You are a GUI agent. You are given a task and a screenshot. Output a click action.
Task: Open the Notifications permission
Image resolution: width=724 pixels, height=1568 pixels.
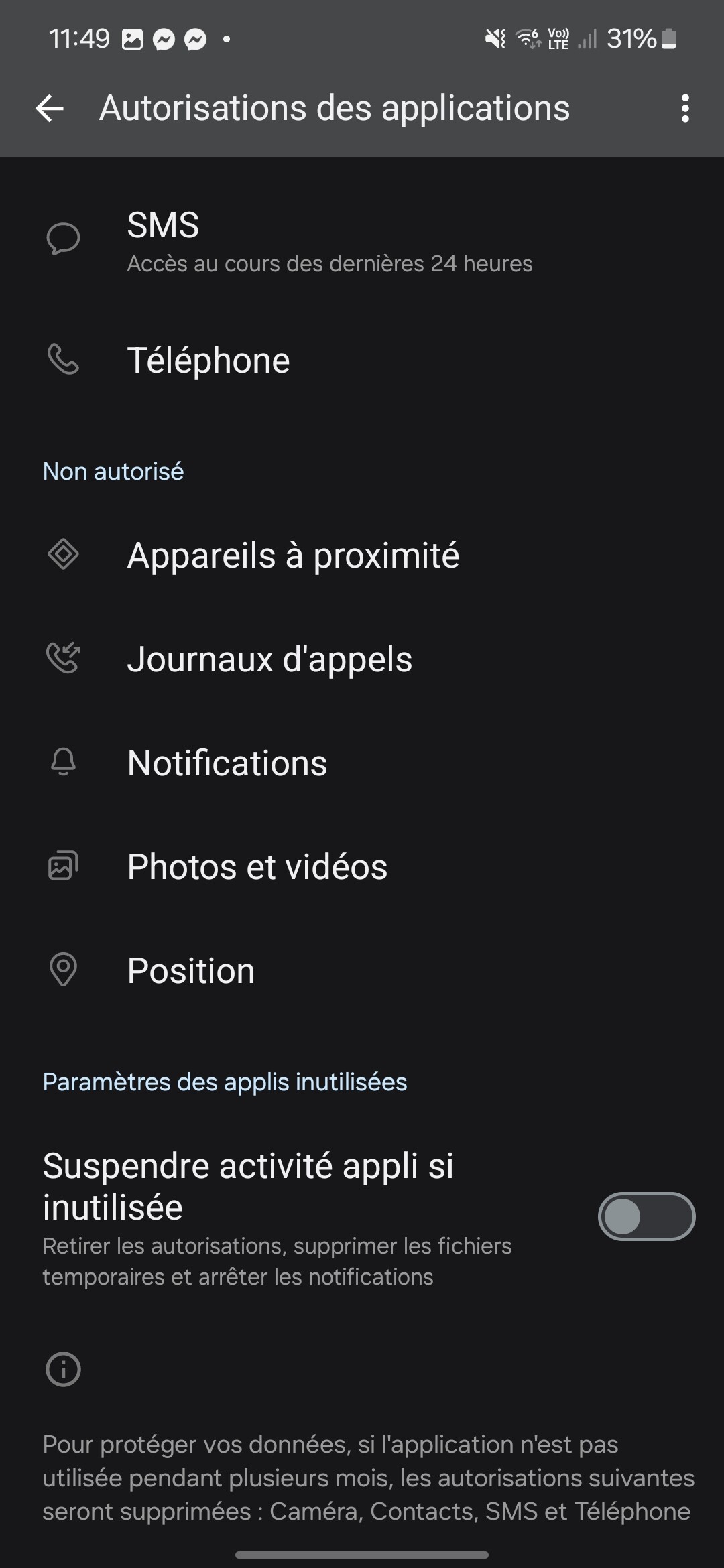pyautogui.click(x=362, y=763)
